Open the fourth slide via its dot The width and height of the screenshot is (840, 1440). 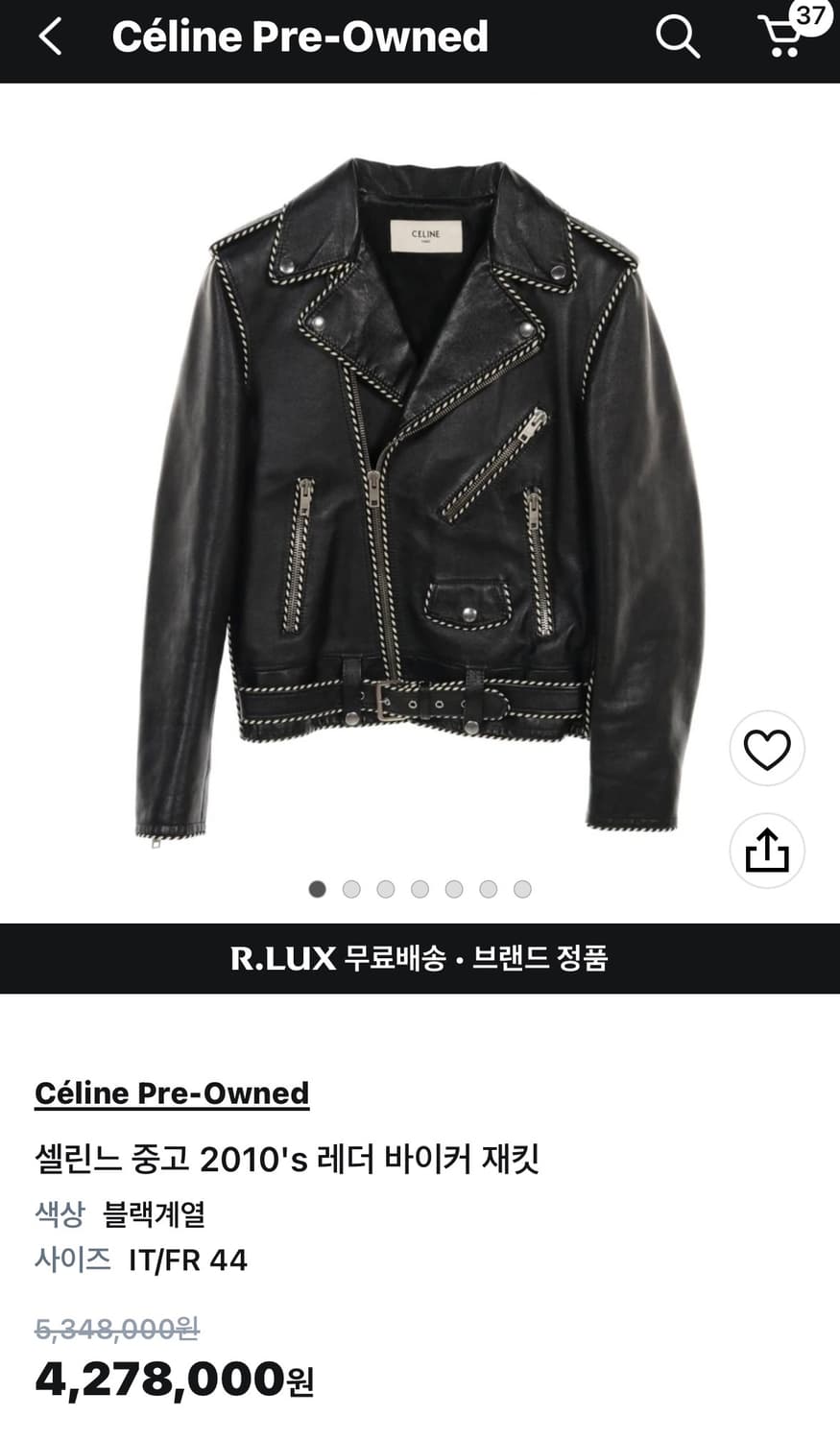point(420,890)
